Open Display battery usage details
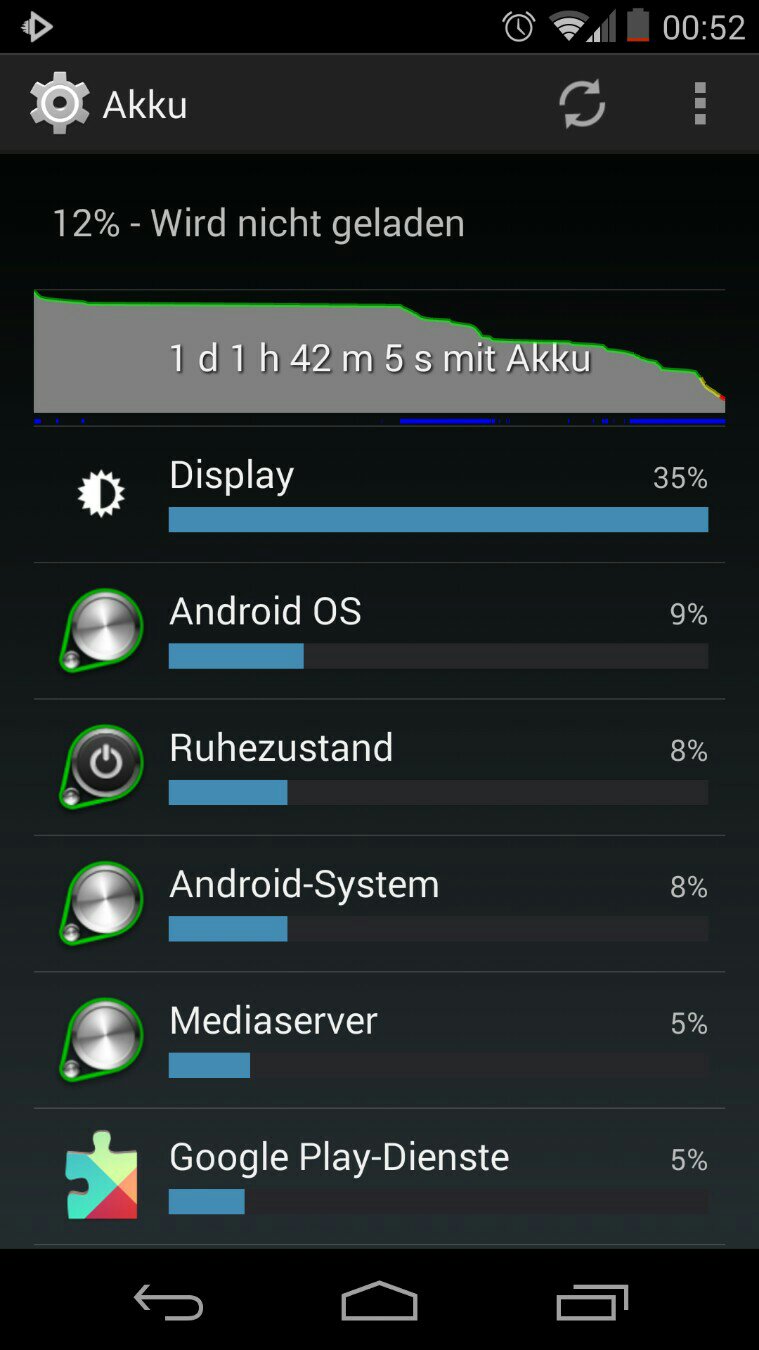Viewport: 759px width, 1350px height. [379, 495]
